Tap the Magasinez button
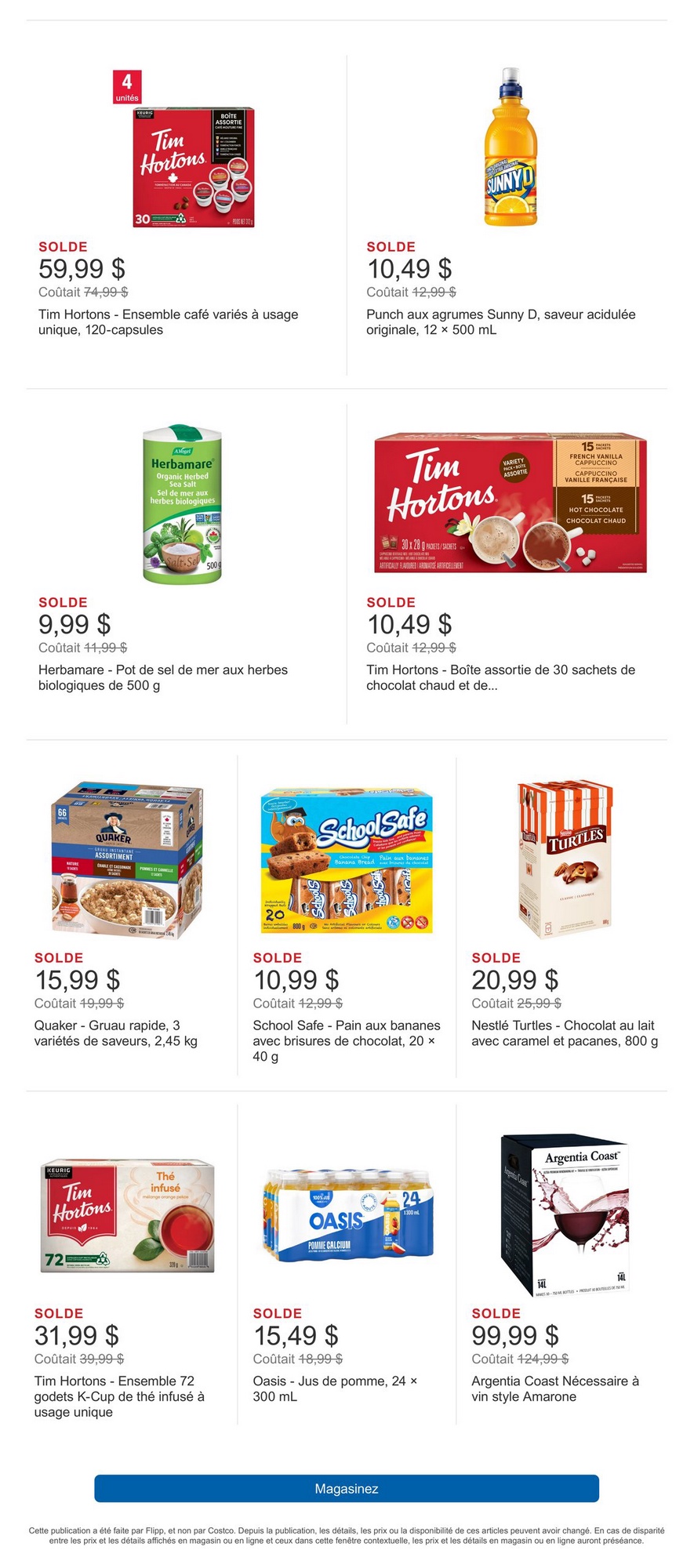This screenshot has width=694, height=1568. tap(347, 1488)
